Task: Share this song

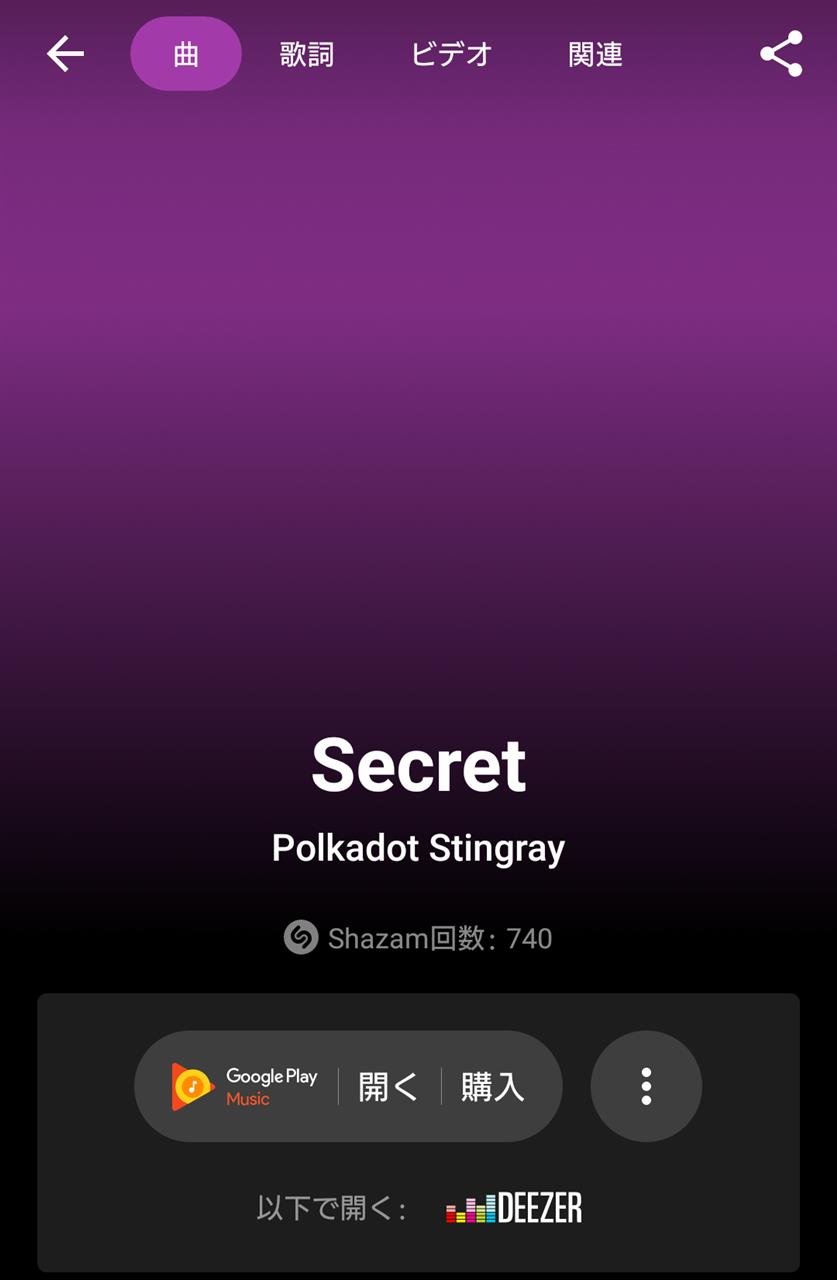Action: pyautogui.click(x=781, y=54)
